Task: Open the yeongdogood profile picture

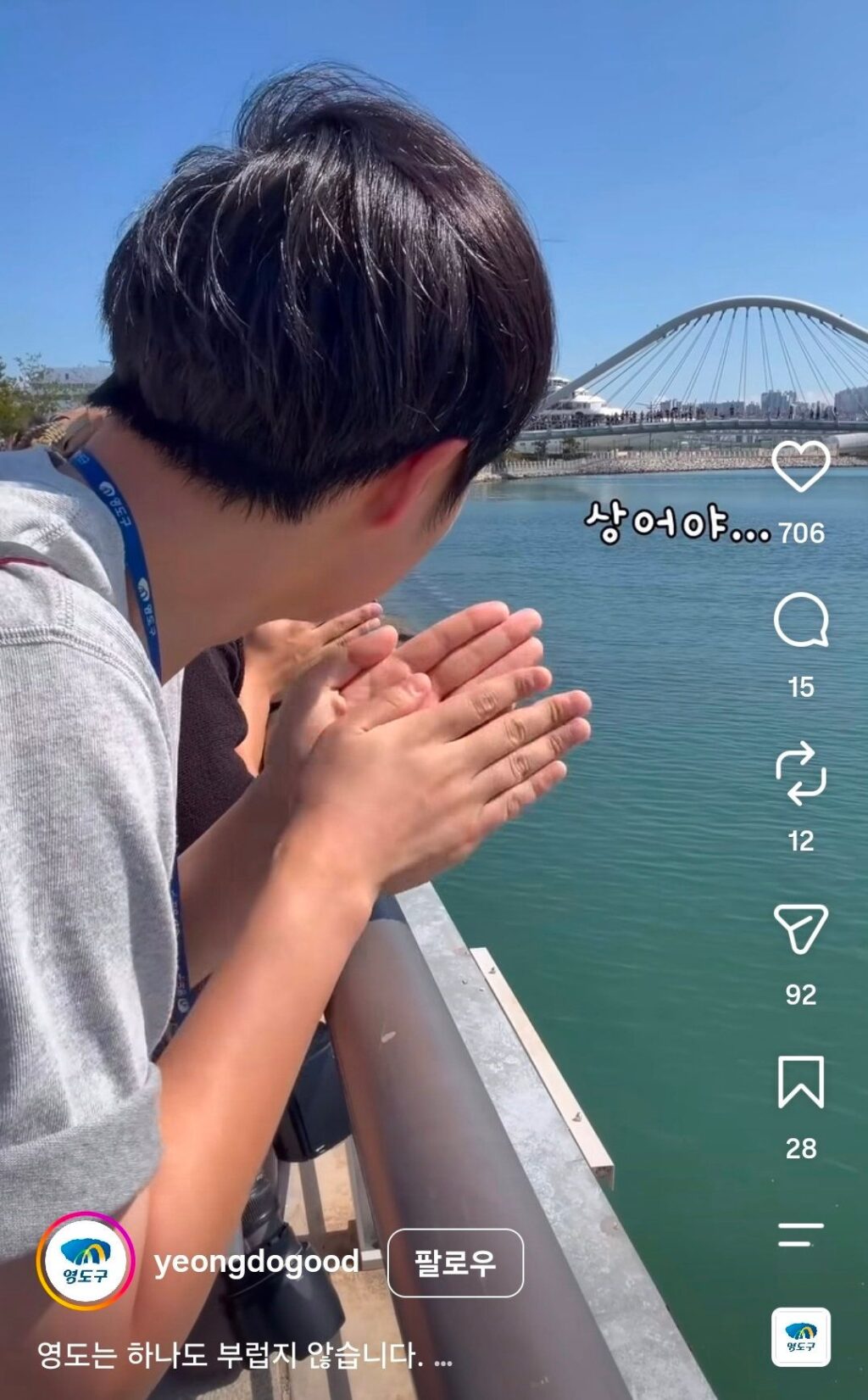Action: [x=86, y=1262]
